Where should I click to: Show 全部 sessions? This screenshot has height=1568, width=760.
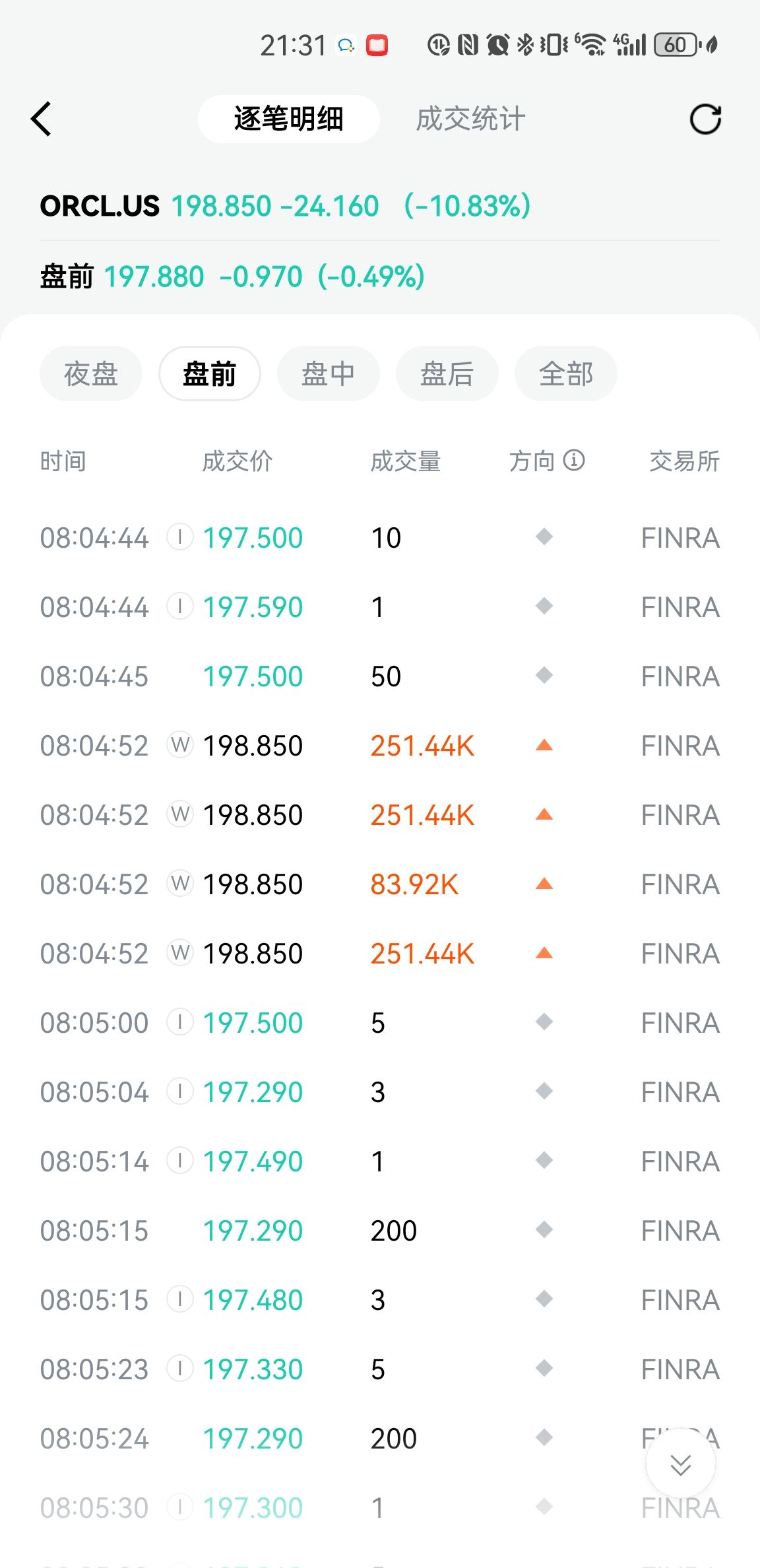(x=565, y=374)
